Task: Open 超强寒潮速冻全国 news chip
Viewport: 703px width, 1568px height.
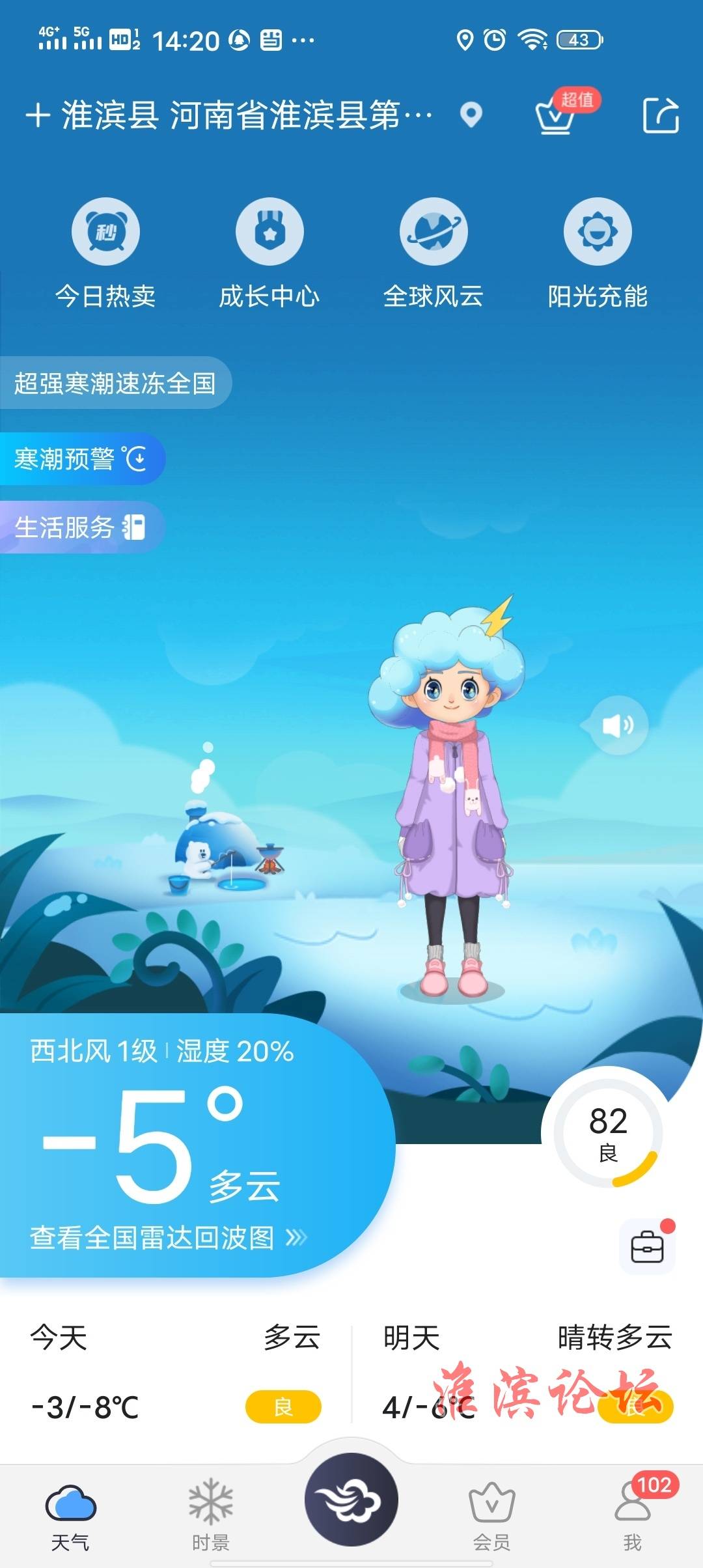Action: click(115, 384)
